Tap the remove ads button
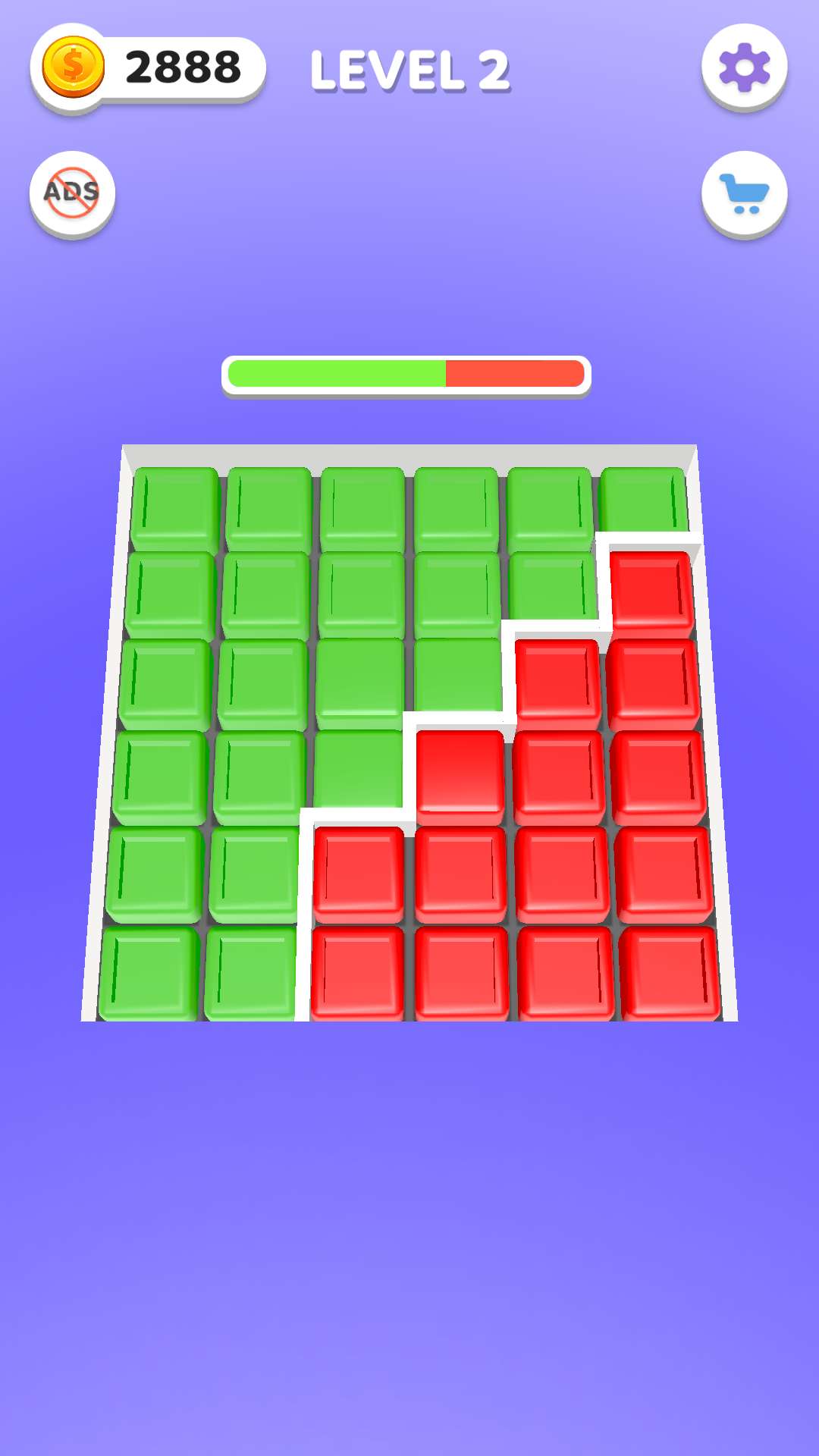This screenshot has width=819, height=1456. [72, 195]
